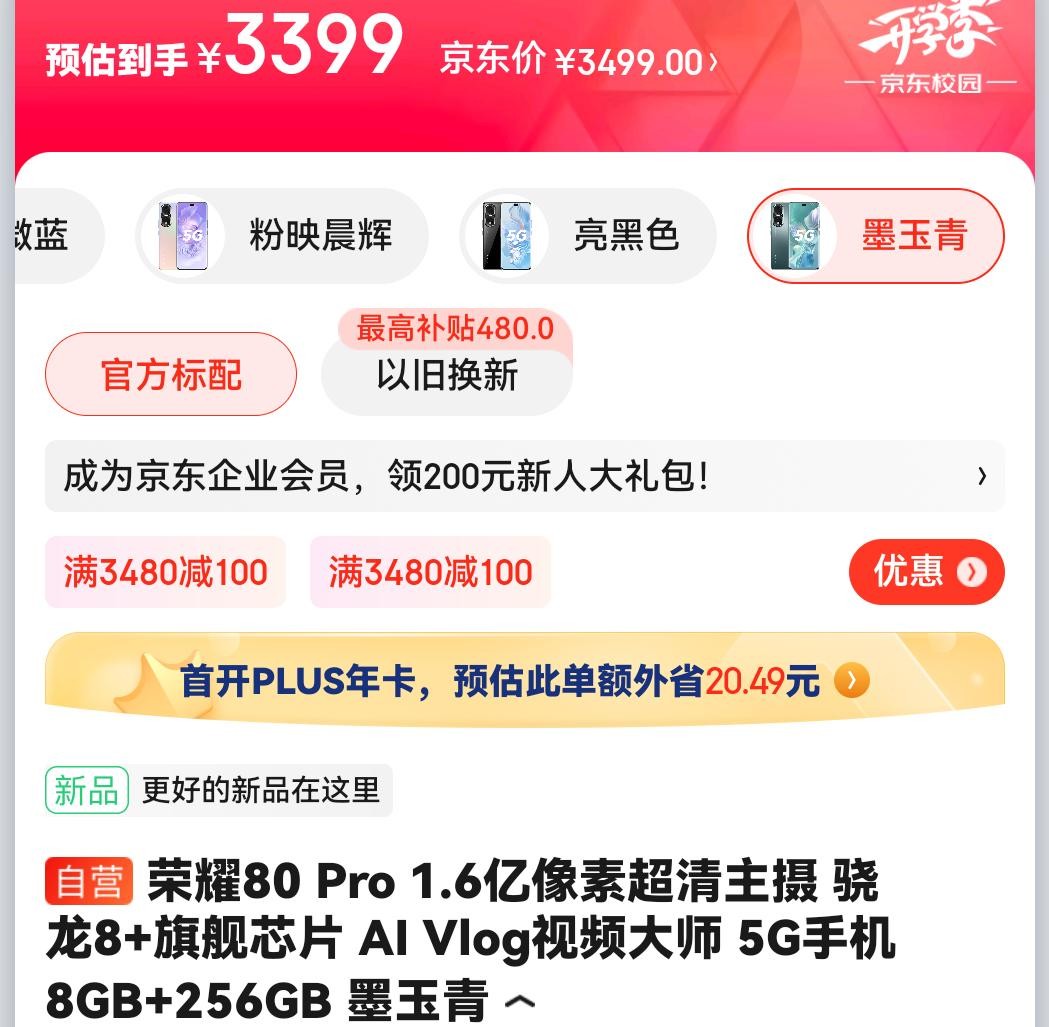
Task: Pick the 官方标配 package option
Action: (171, 374)
